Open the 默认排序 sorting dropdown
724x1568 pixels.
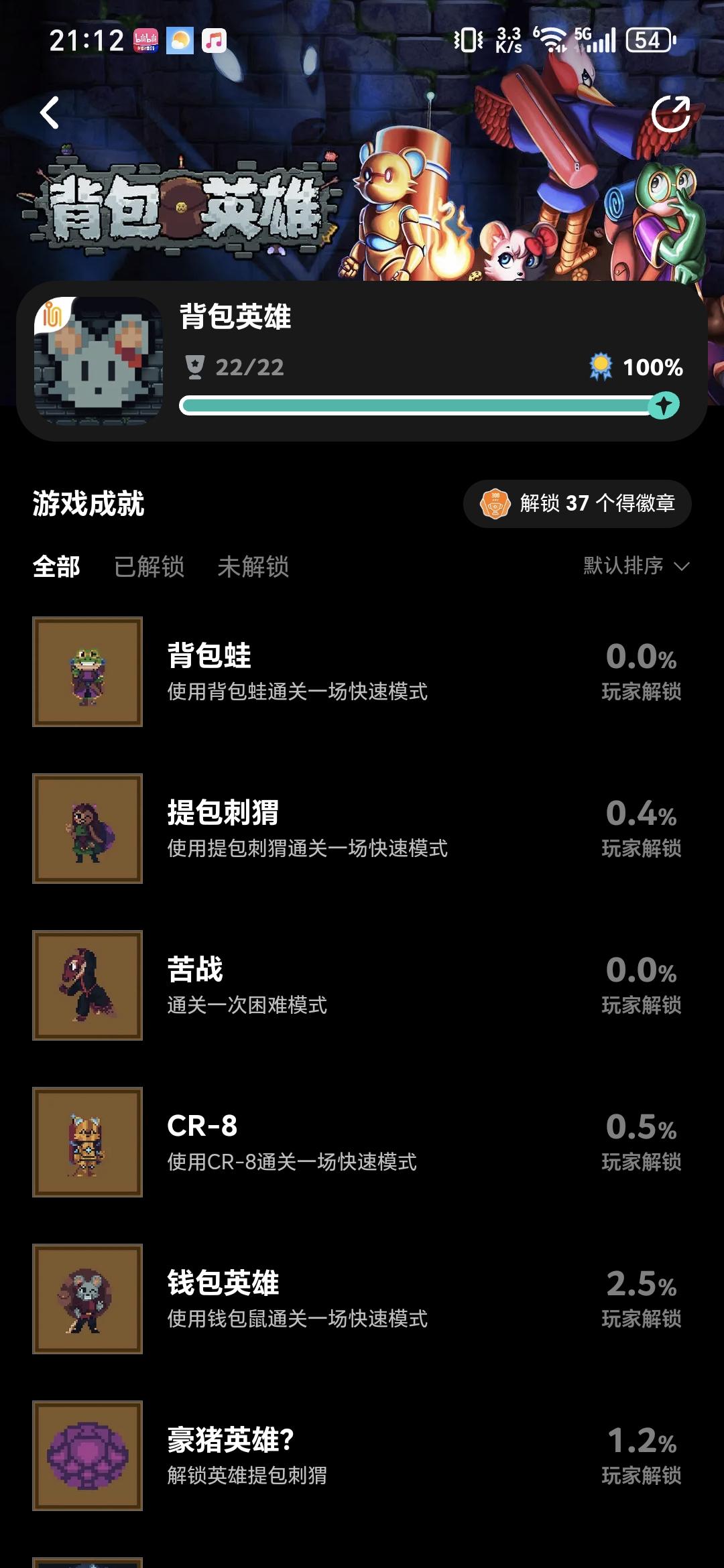[x=620, y=566]
